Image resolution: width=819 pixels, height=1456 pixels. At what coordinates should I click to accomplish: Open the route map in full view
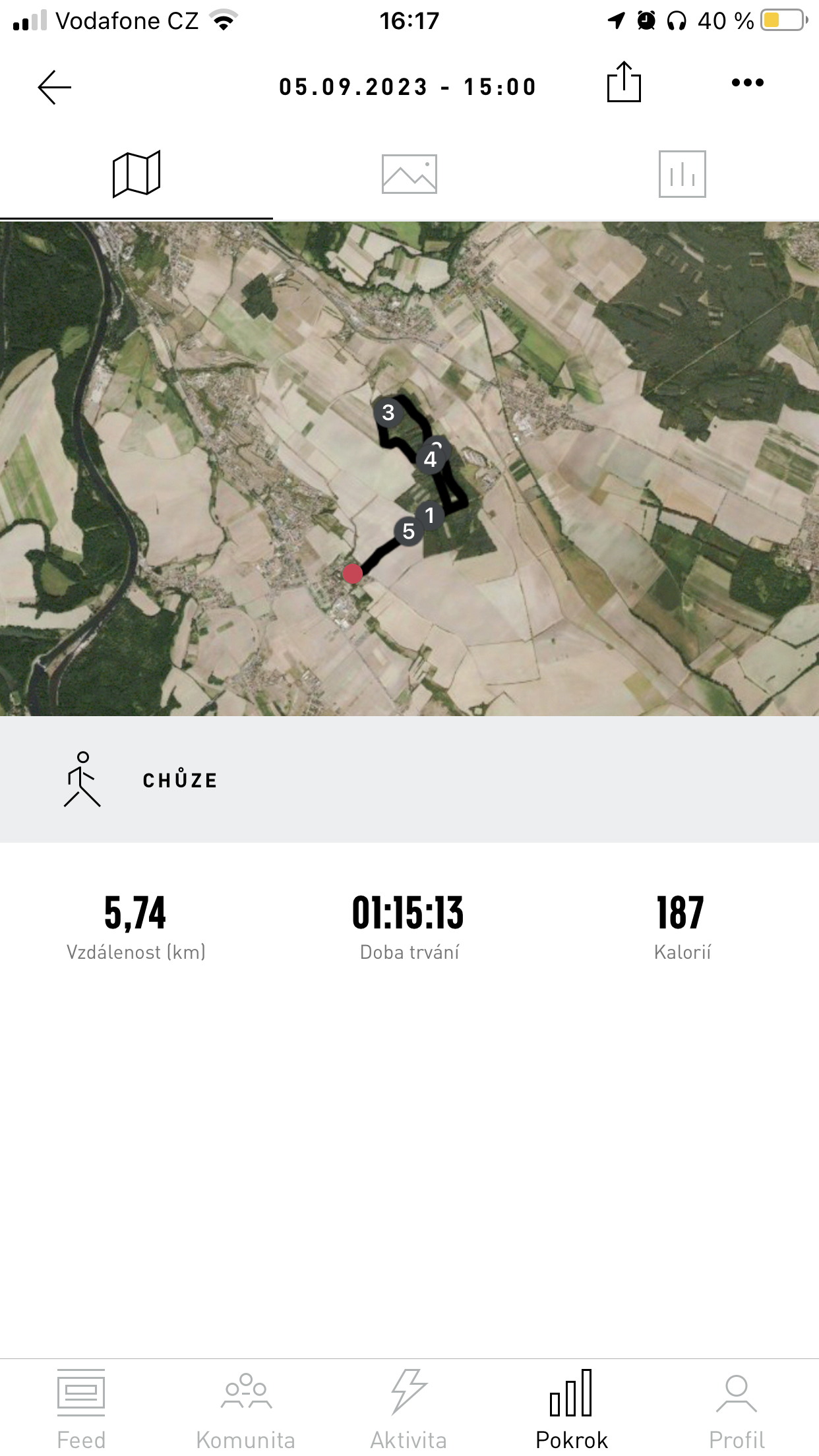[x=409, y=468]
